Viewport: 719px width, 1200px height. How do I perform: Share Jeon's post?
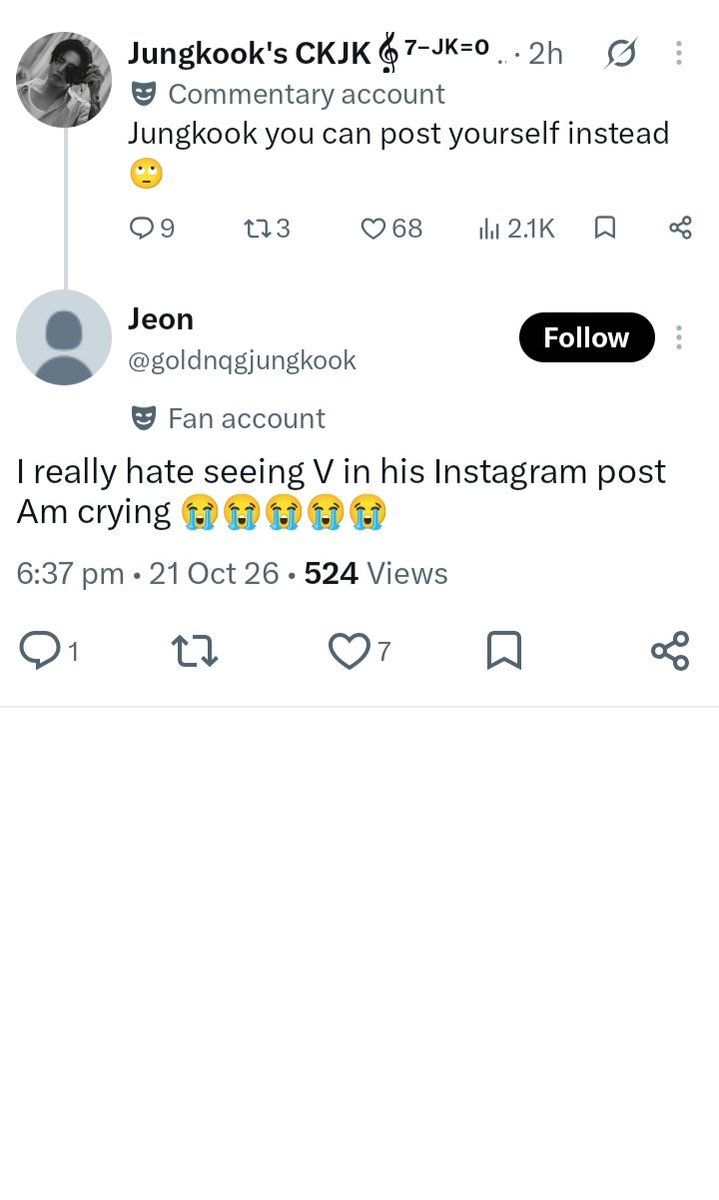(x=670, y=651)
